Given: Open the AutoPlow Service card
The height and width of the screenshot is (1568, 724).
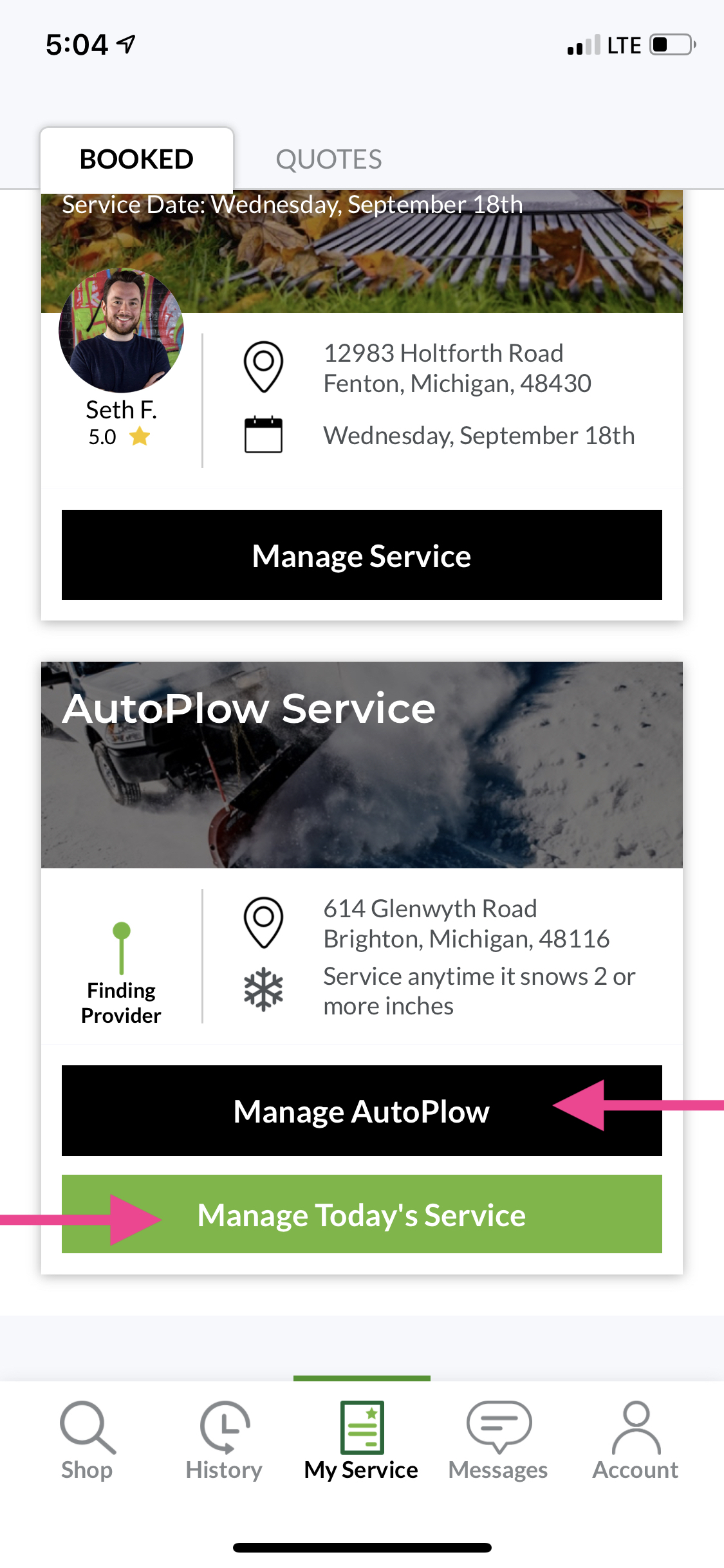Looking at the screenshot, I should [x=362, y=765].
